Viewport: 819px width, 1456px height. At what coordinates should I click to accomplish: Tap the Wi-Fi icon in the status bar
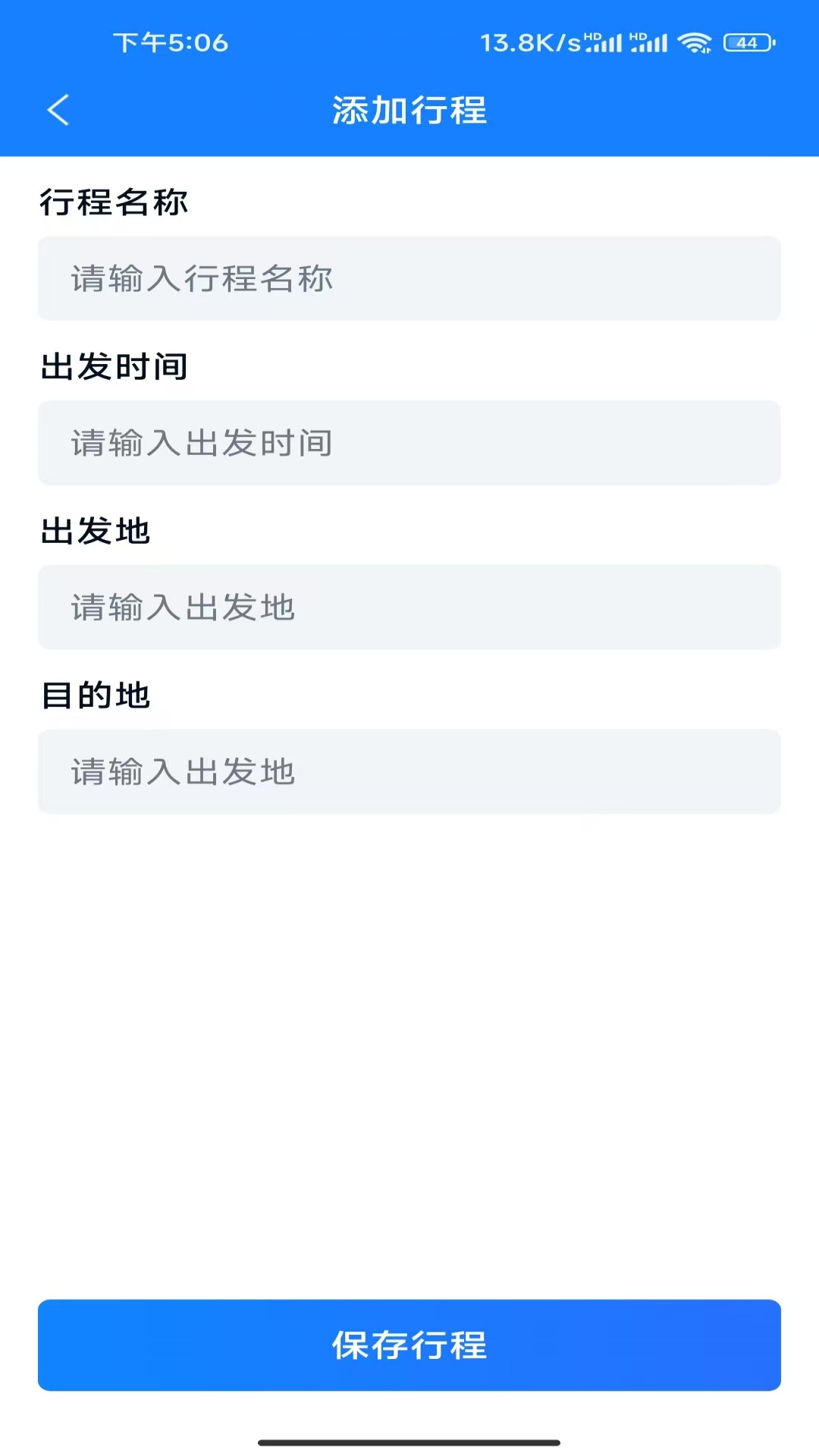694,42
